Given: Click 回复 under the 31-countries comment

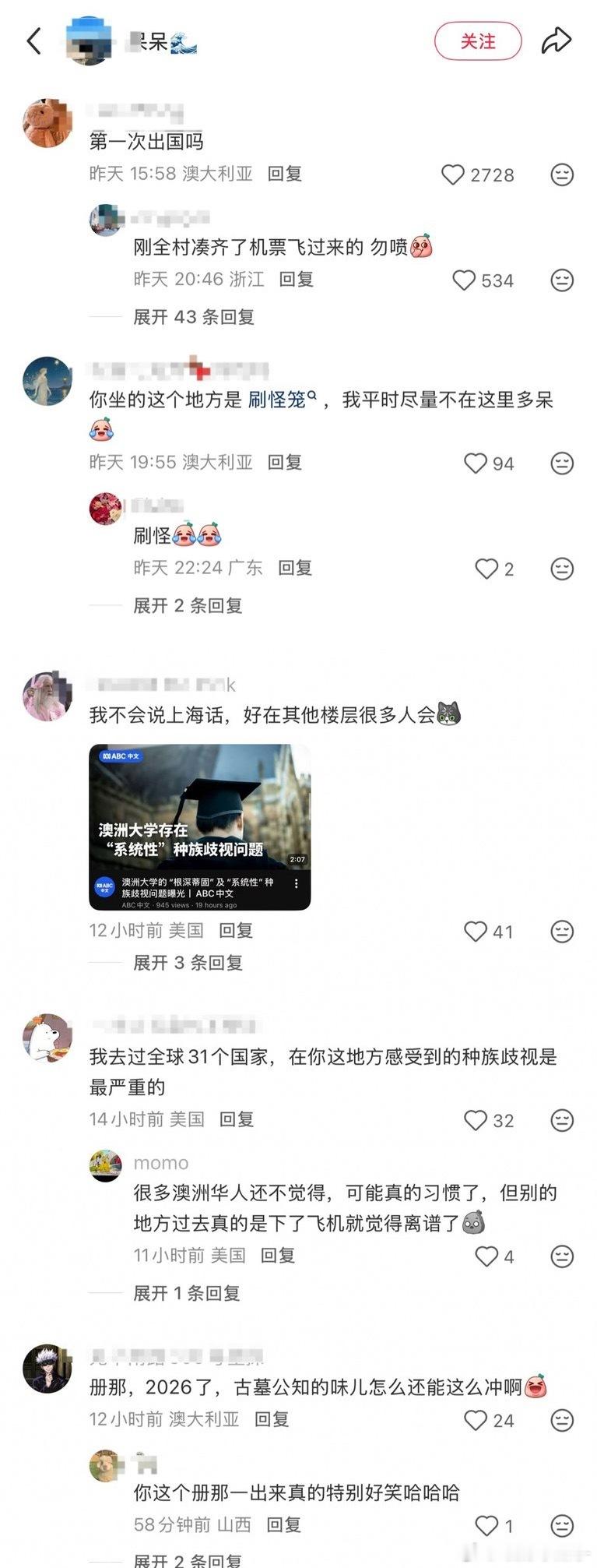Looking at the screenshot, I should (236, 1119).
